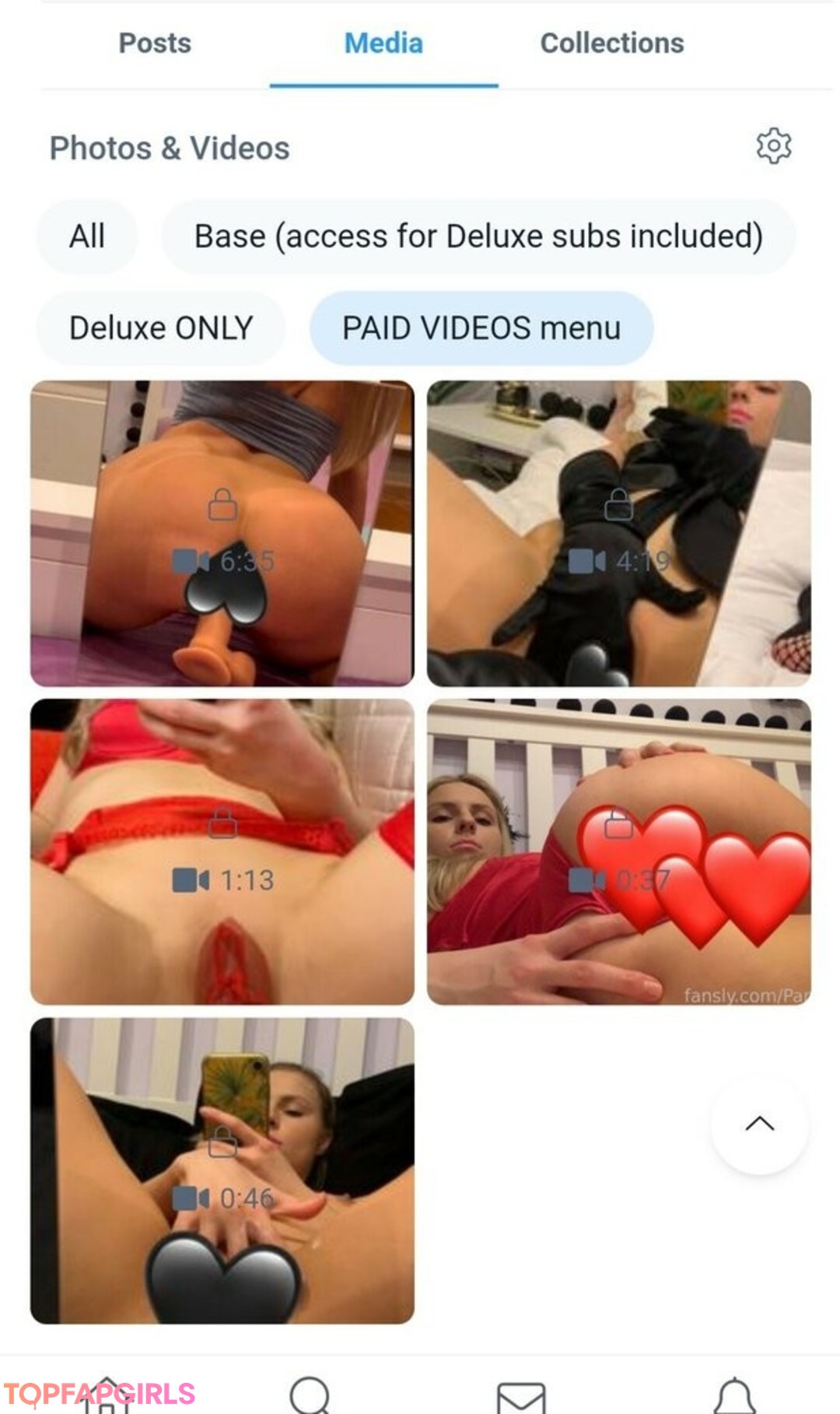Open the Collections tab

point(612,44)
